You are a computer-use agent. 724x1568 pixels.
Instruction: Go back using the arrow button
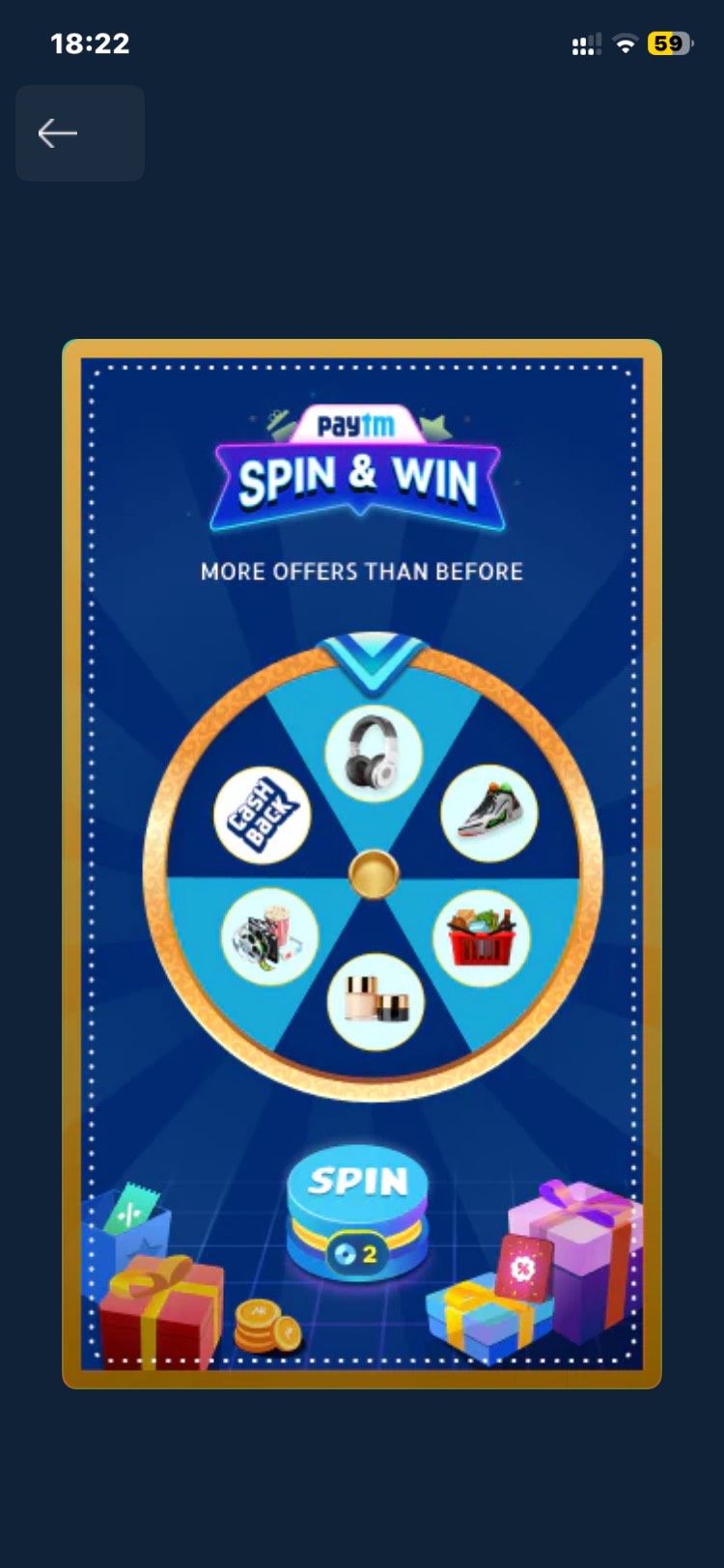click(58, 133)
